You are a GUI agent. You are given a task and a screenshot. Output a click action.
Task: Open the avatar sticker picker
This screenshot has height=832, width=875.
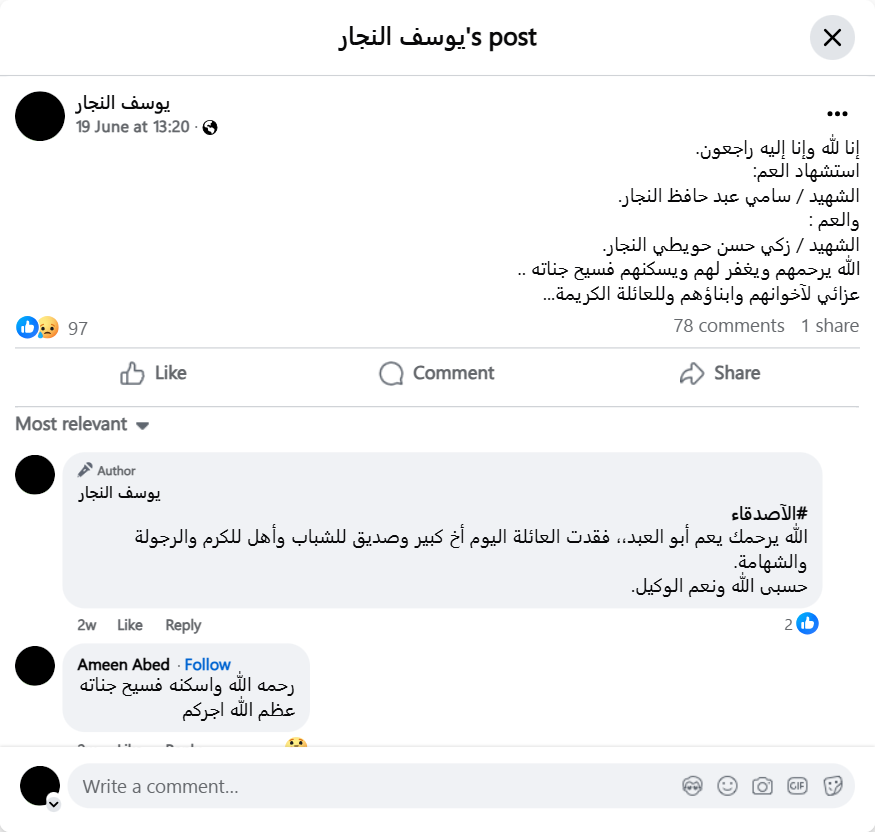pos(692,786)
